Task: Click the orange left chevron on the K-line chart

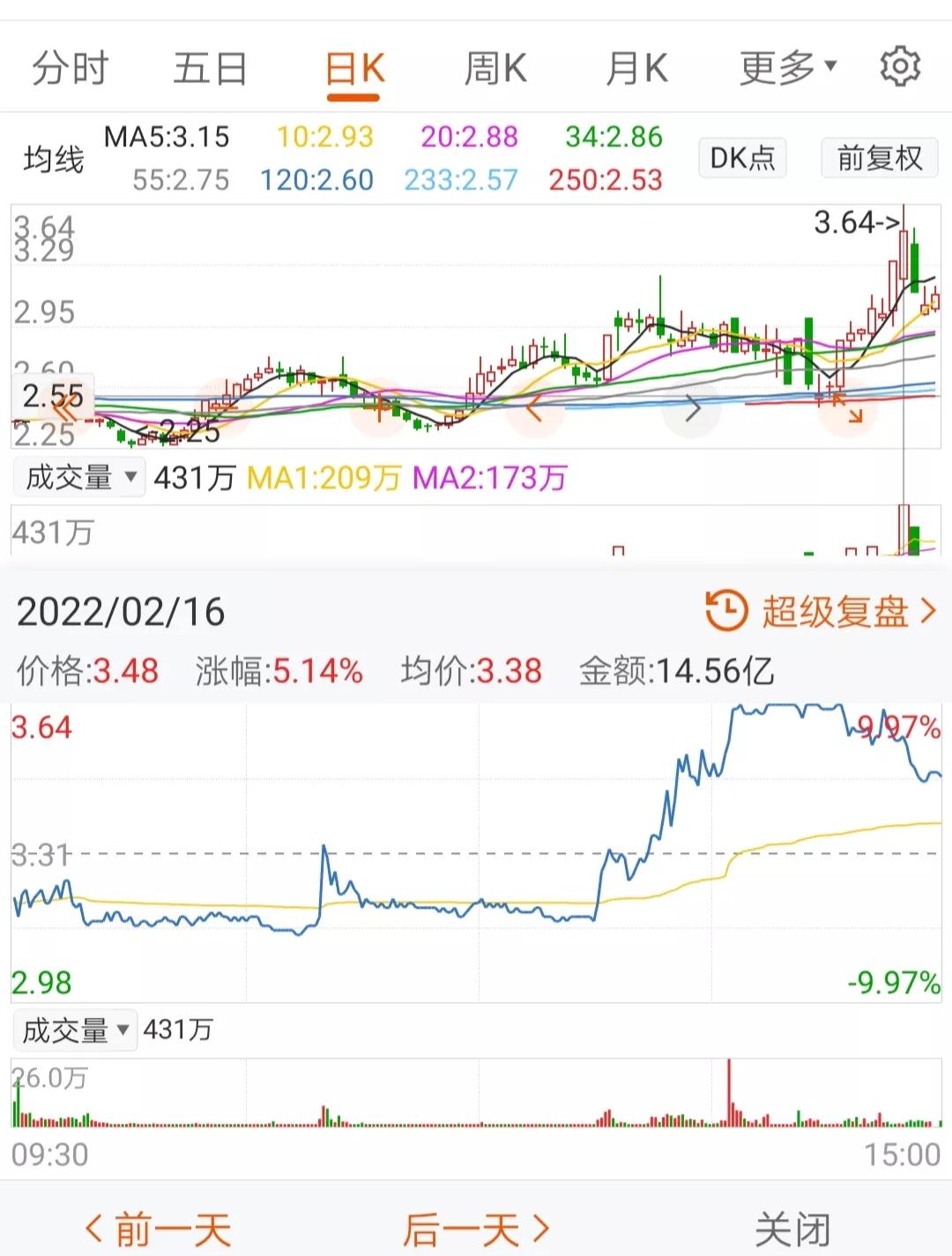Action: (533, 407)
